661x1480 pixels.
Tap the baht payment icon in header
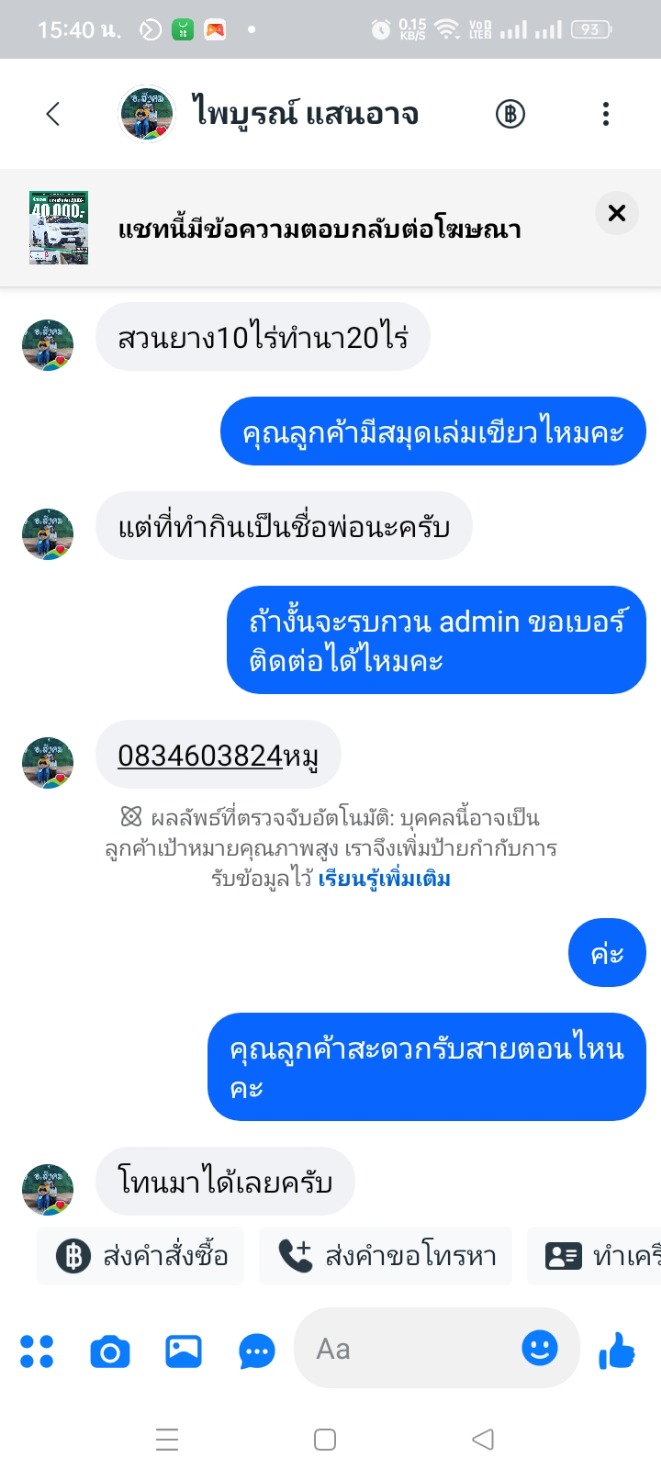click(x=510, y=114)
